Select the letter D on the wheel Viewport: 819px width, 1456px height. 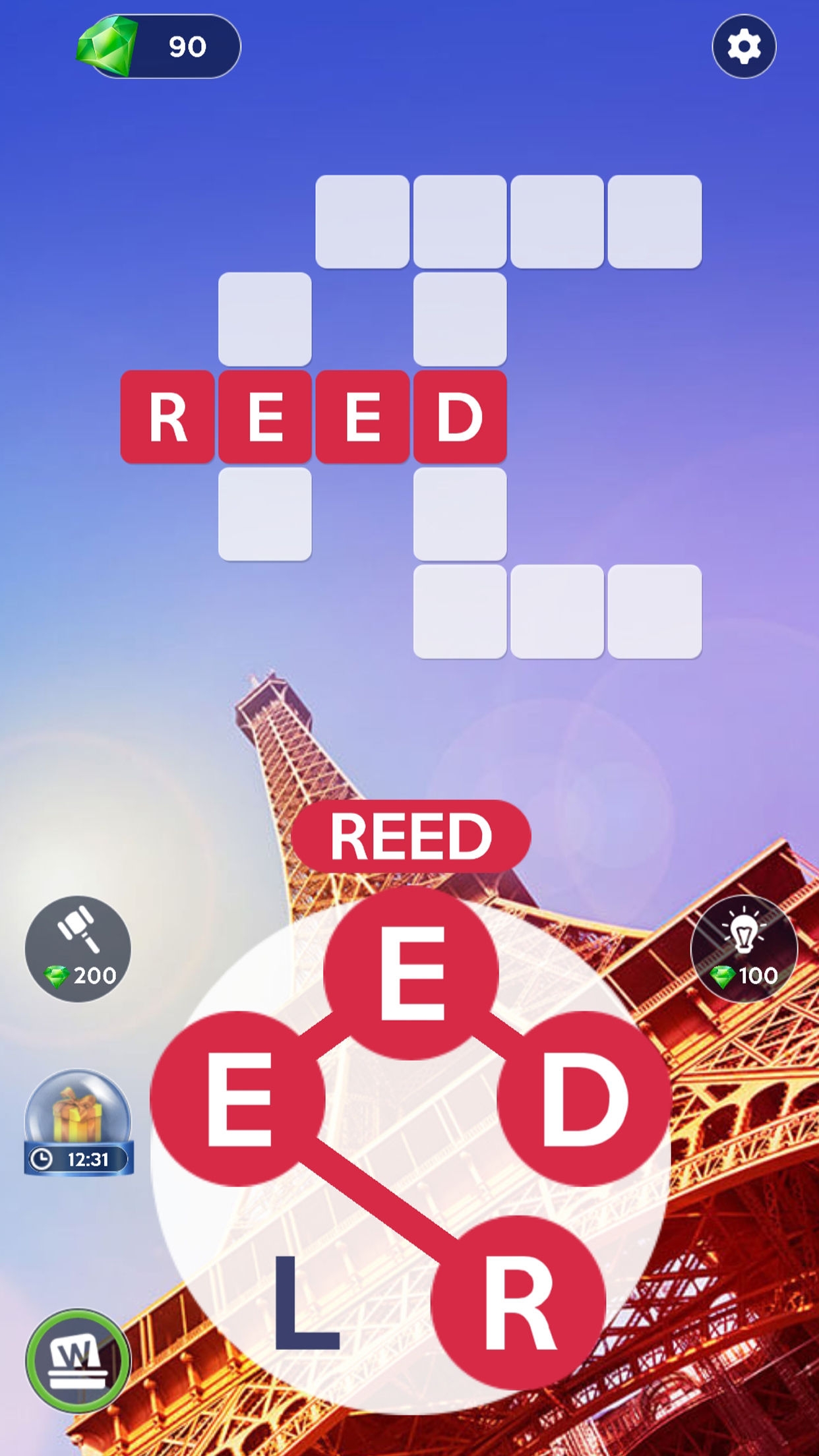[x=584, y=1099]
